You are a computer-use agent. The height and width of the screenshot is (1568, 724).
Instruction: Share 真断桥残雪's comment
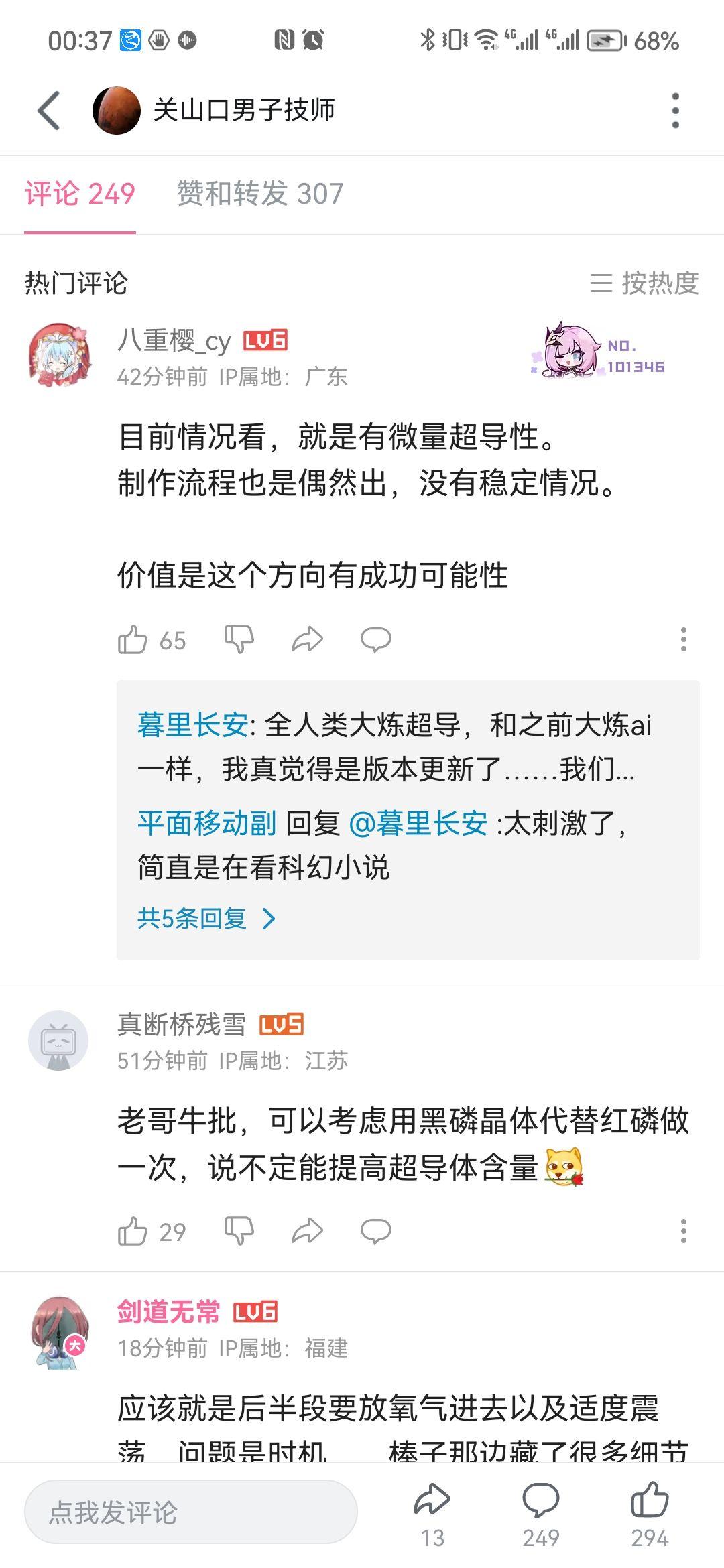click(x=308, y=1232)
